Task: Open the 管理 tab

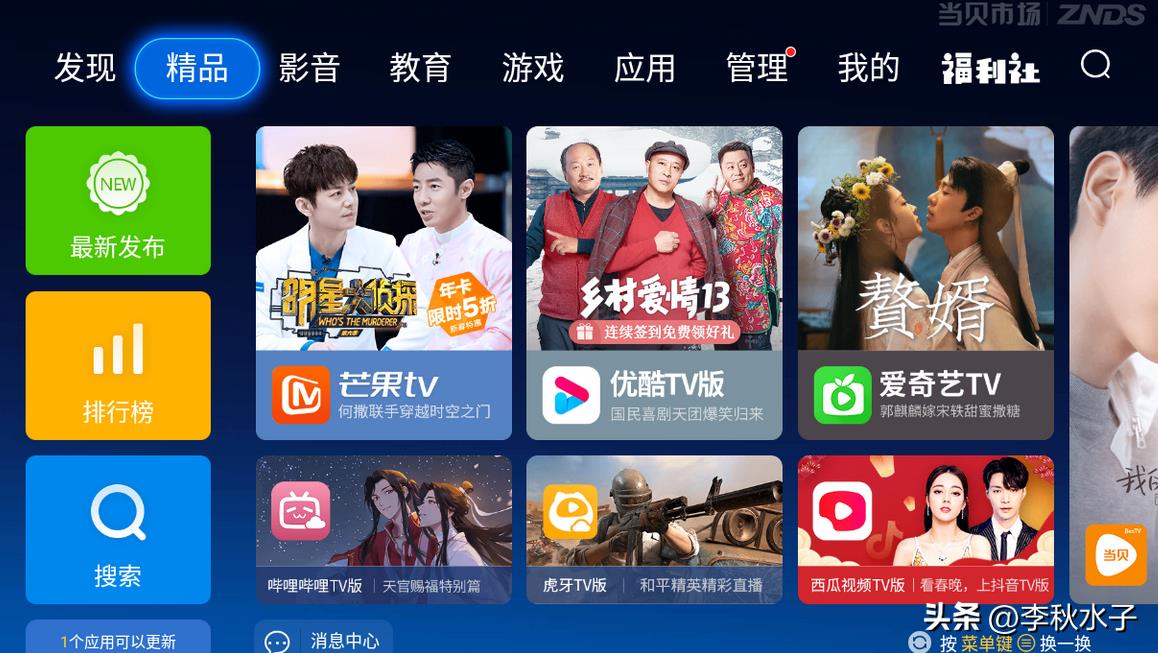Action: point(757,68)
